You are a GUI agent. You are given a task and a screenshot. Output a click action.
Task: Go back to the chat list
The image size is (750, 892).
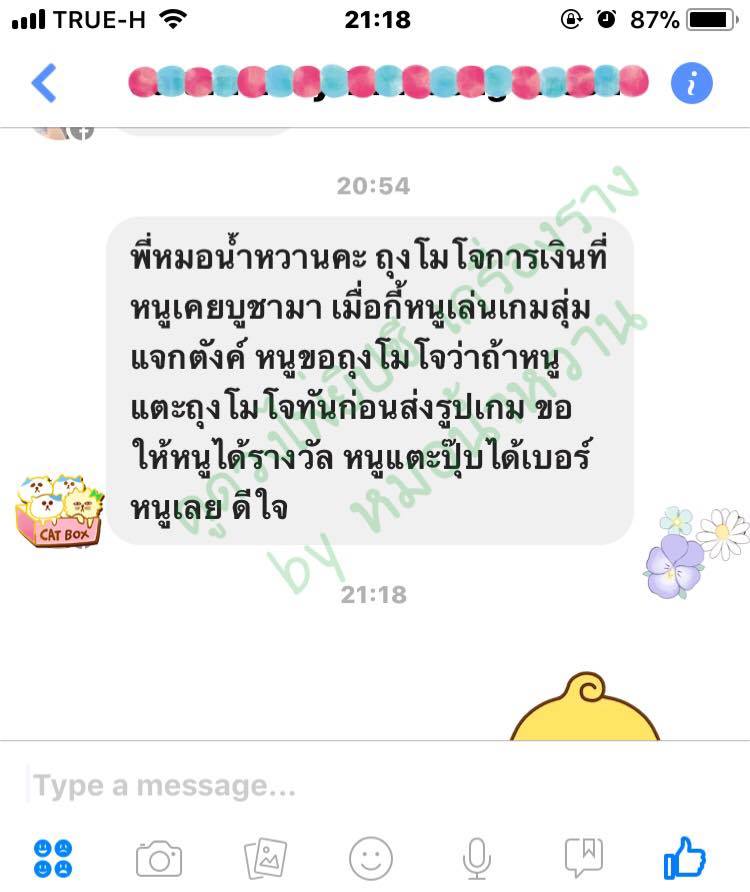click(44, 83)
